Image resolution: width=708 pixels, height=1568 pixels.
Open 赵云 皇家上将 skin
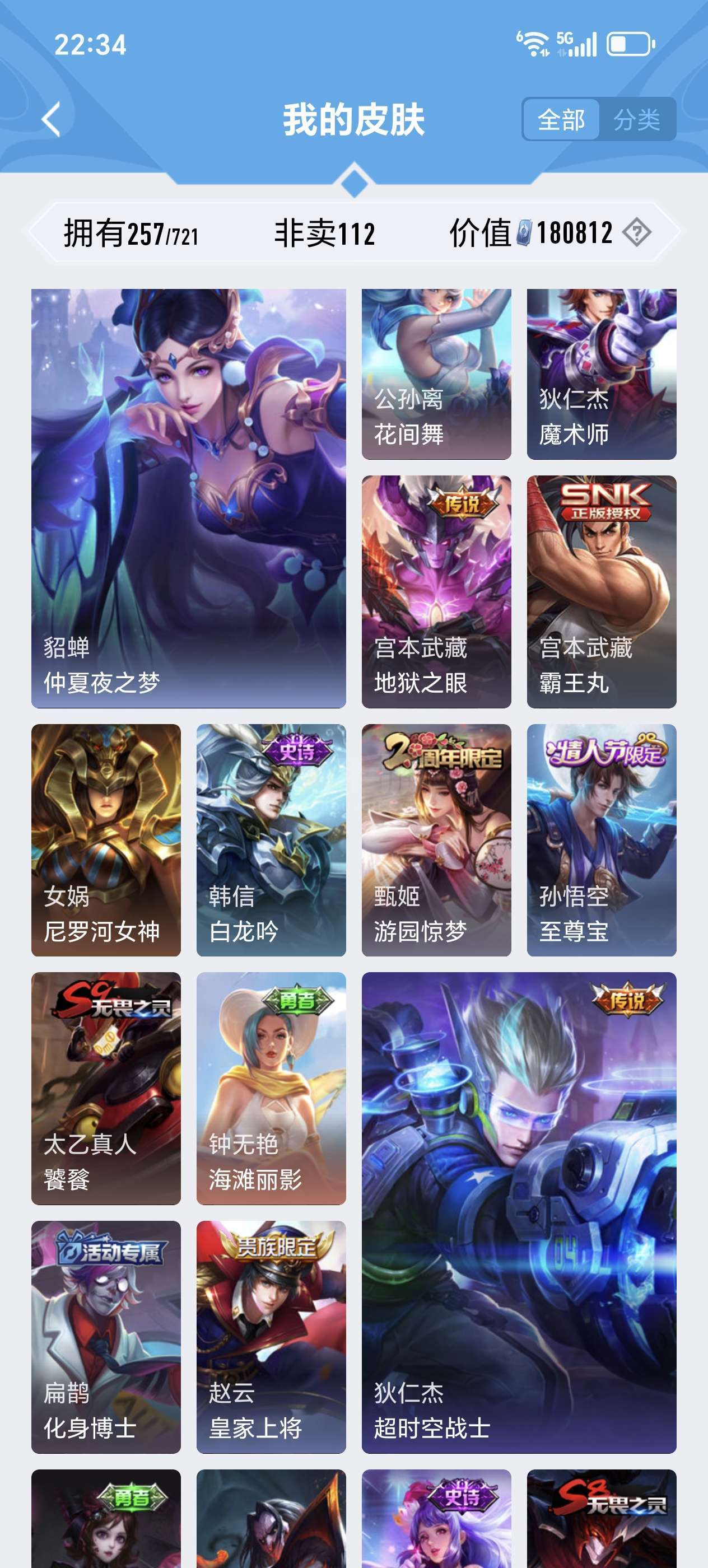pos(271,1336)
